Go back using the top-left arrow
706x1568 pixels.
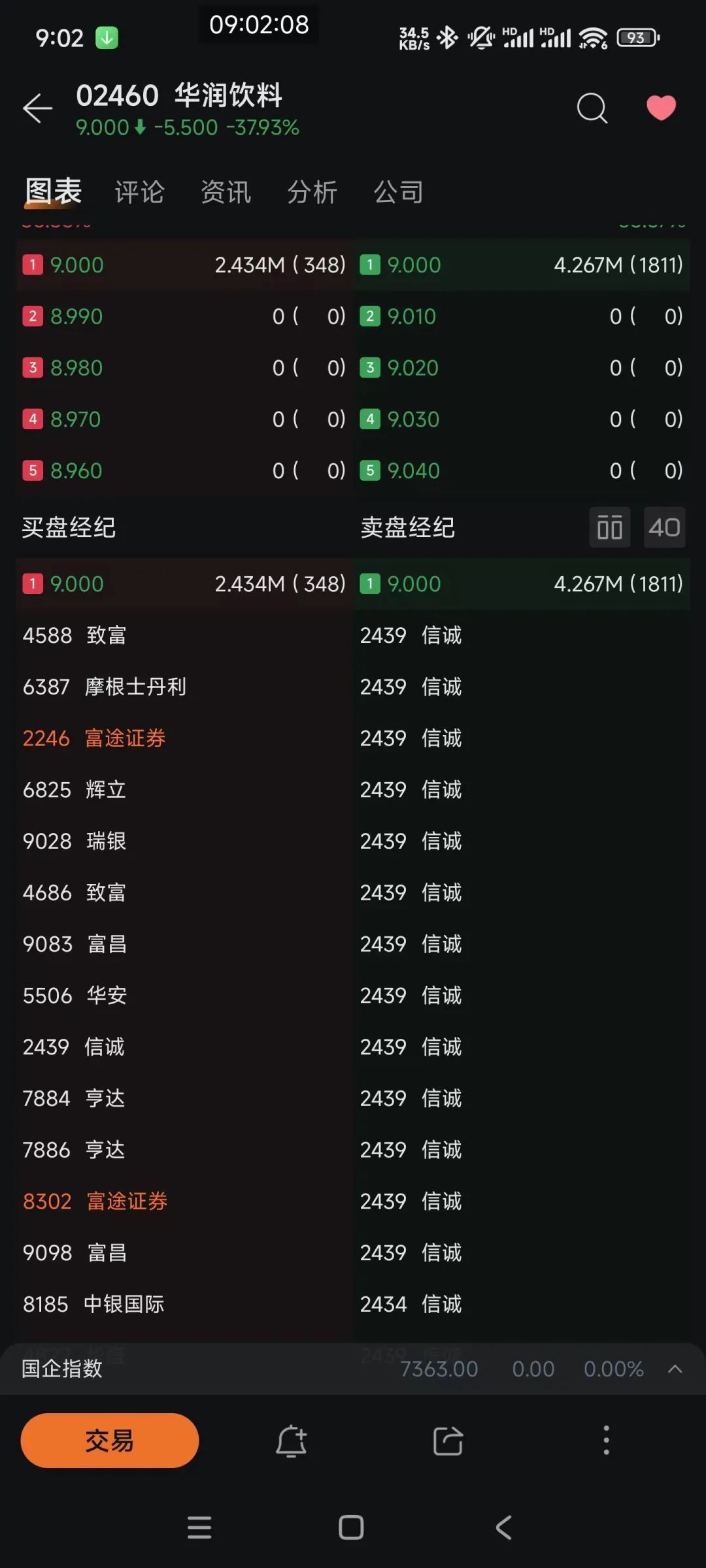37,108
